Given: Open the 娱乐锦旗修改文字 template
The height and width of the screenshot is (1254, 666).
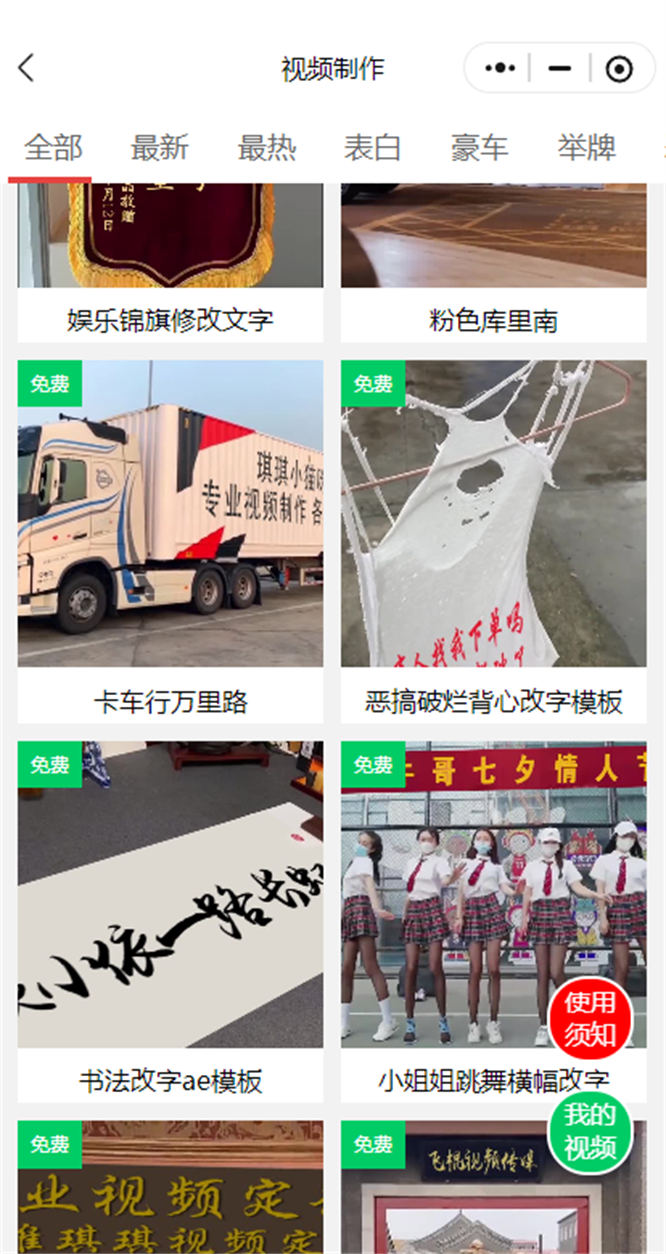Looking at the screenshot, I should (x=170, y=260).
